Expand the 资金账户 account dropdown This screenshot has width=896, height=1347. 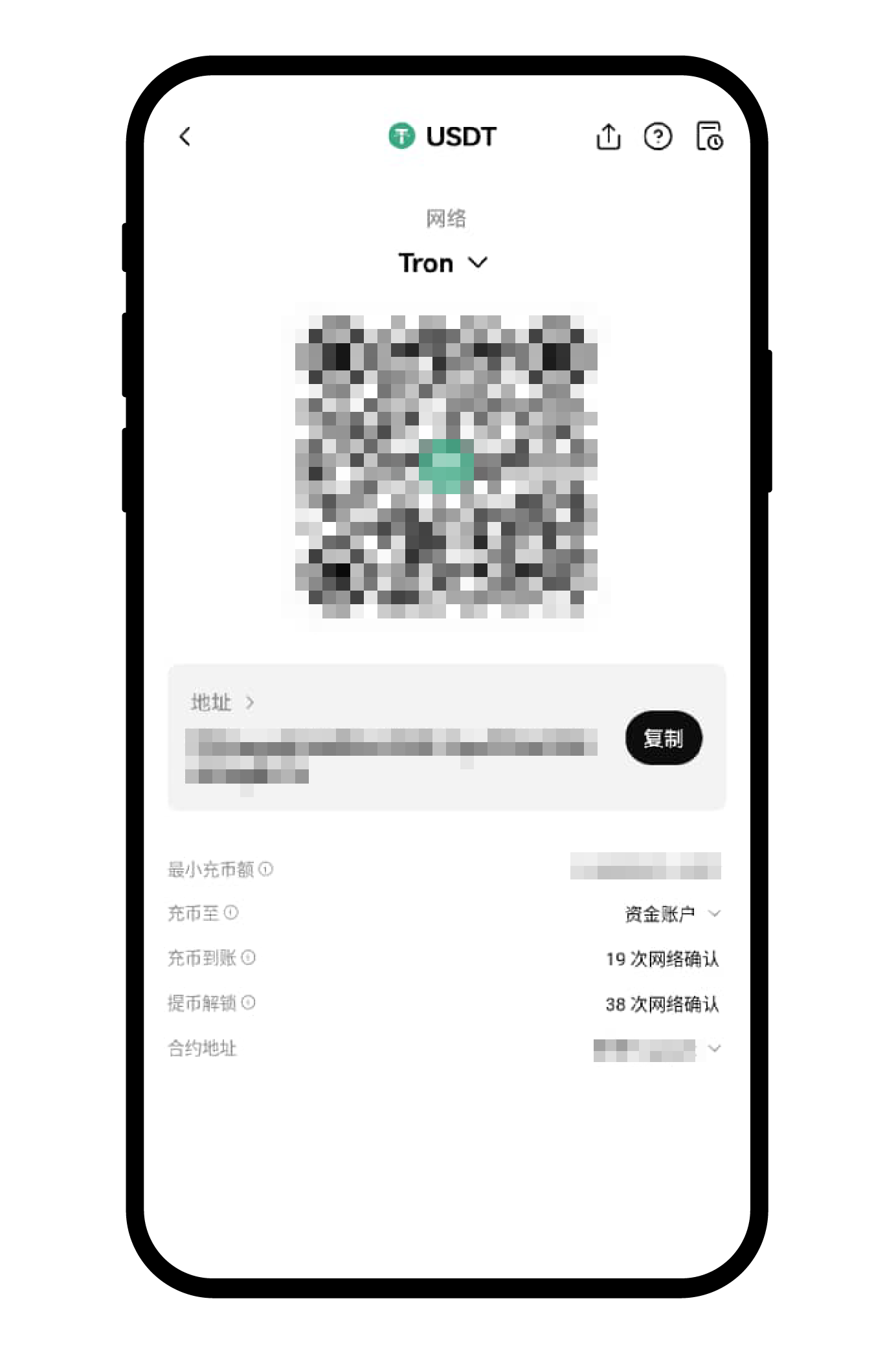click(x=715, y=914)
